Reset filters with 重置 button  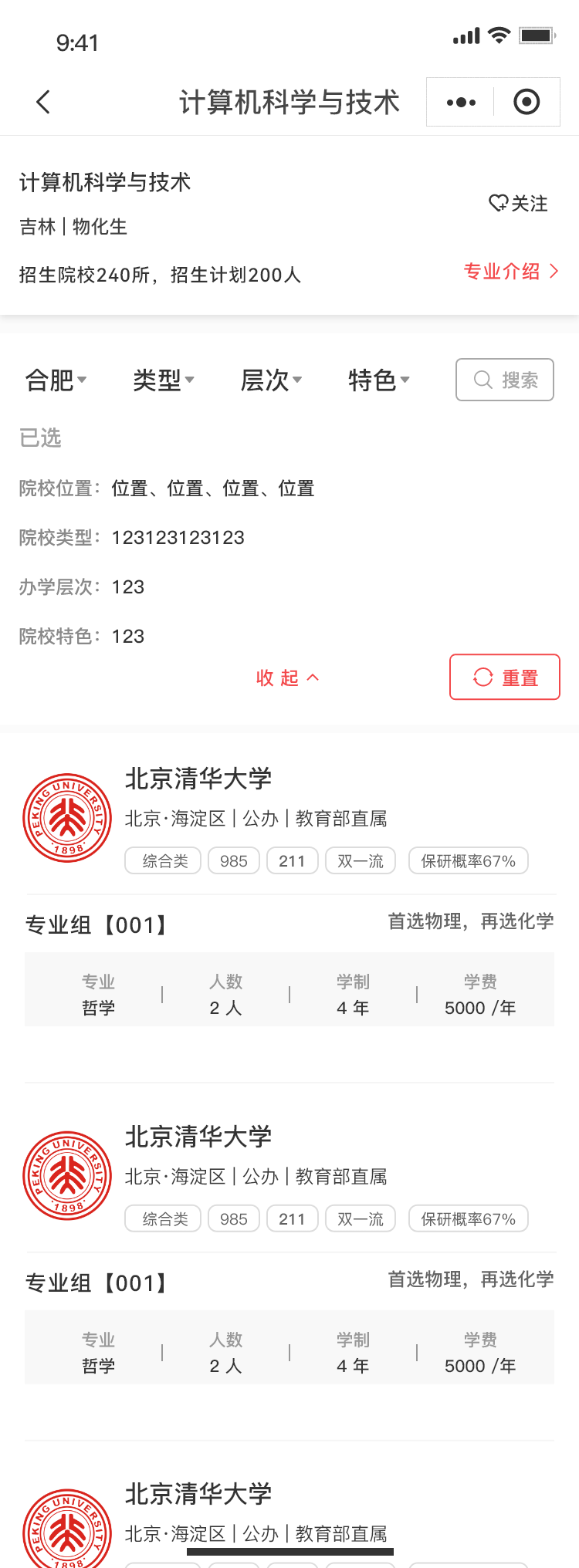click(x=505, y=678)
